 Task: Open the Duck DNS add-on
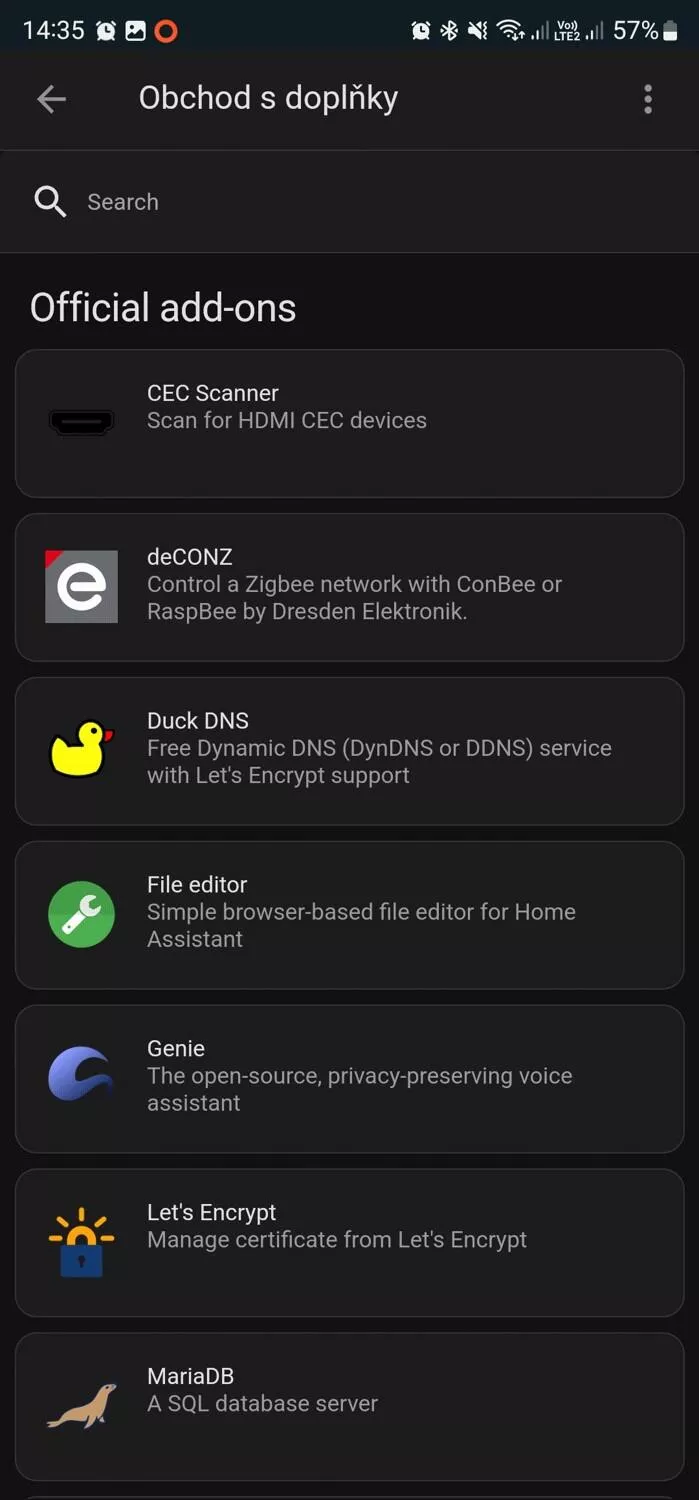pyautogui.click(x=349, y=751)
